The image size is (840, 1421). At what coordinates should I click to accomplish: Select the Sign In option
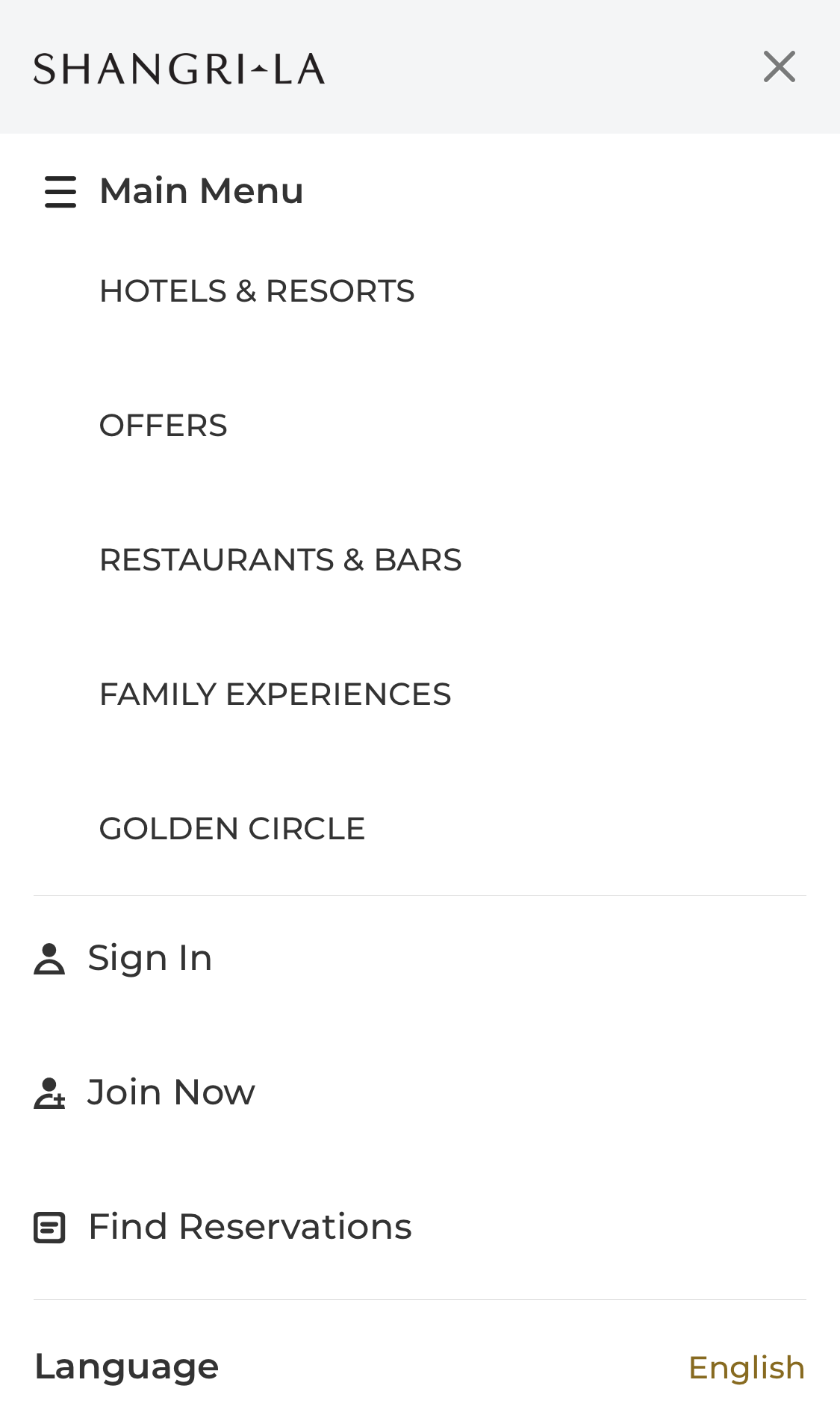tap(149, 958)
